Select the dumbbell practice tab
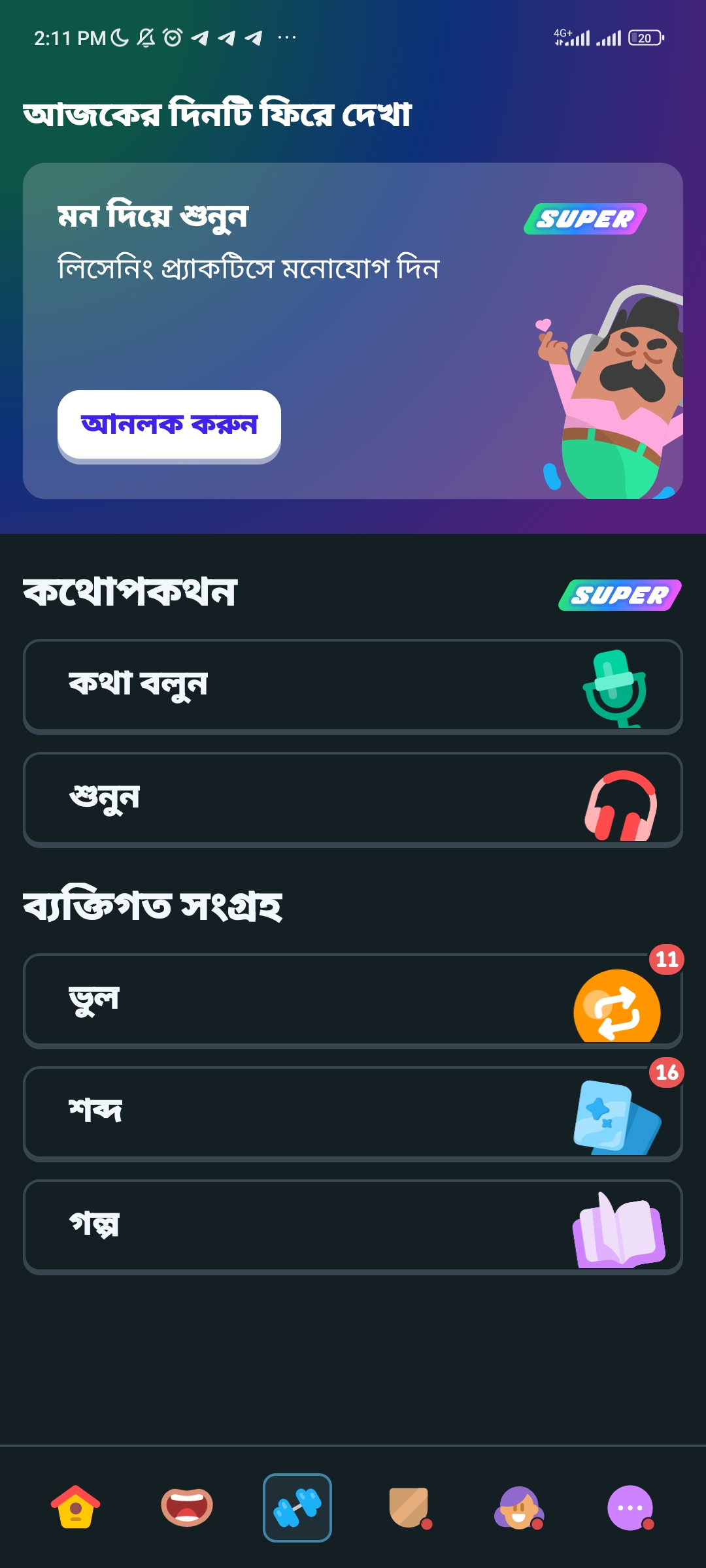706x1568 pixels. pos(297,1507)
